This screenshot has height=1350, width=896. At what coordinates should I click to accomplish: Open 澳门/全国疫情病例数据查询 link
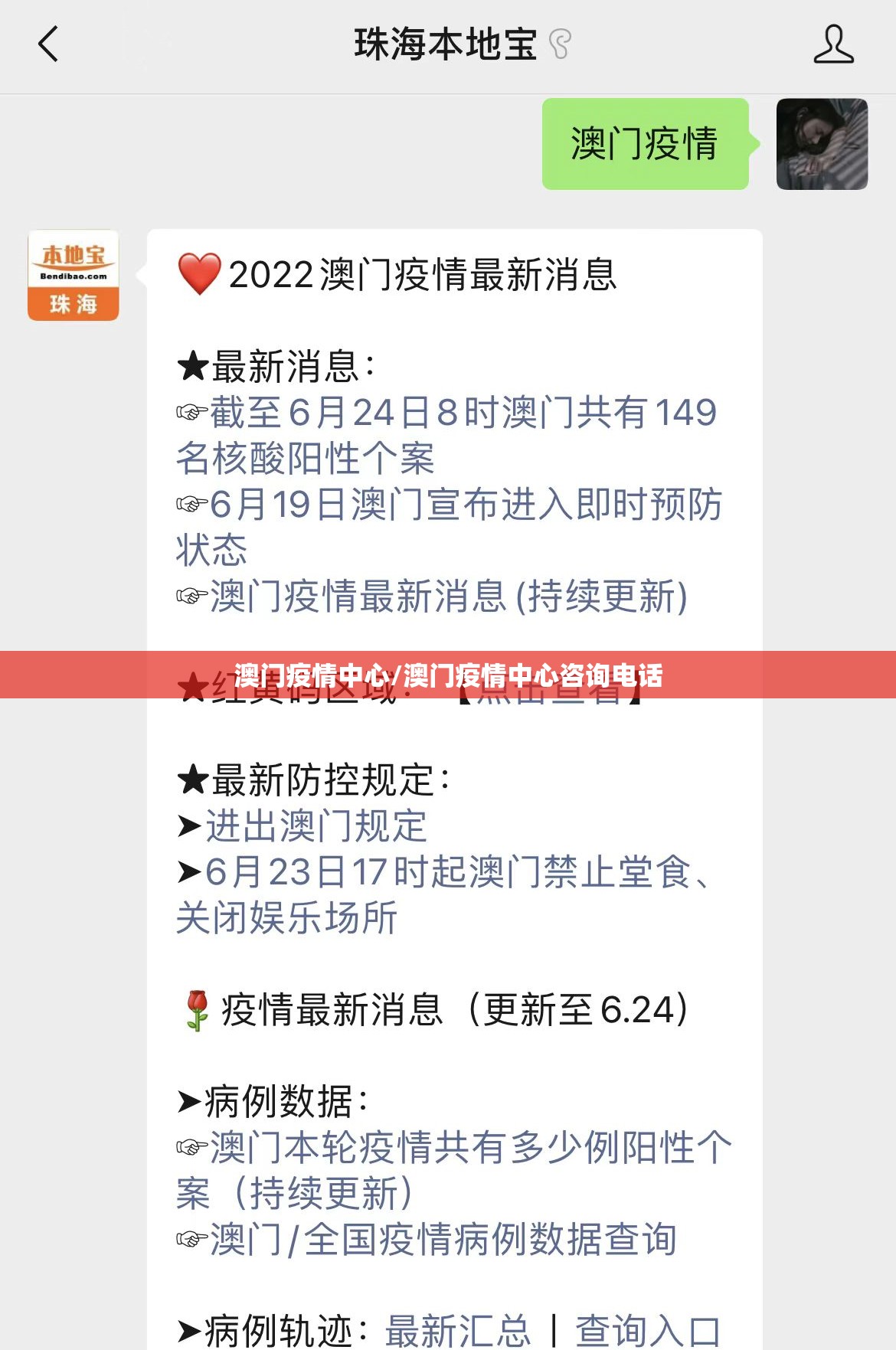click(x=443, y=1240)
